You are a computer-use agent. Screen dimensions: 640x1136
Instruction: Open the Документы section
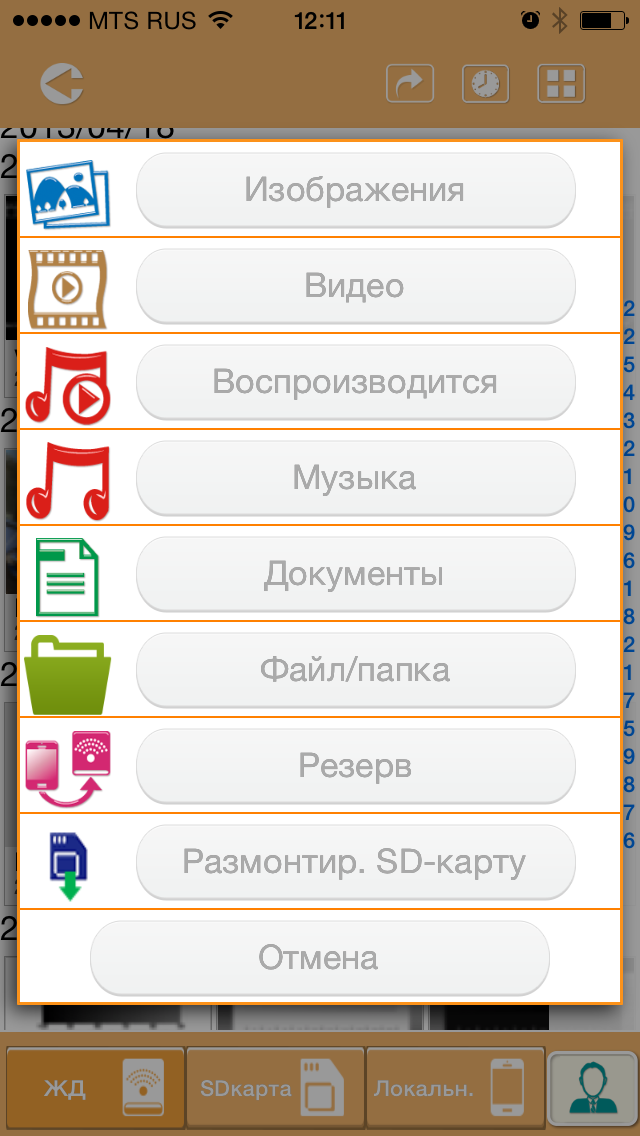[x=355, y=574]
